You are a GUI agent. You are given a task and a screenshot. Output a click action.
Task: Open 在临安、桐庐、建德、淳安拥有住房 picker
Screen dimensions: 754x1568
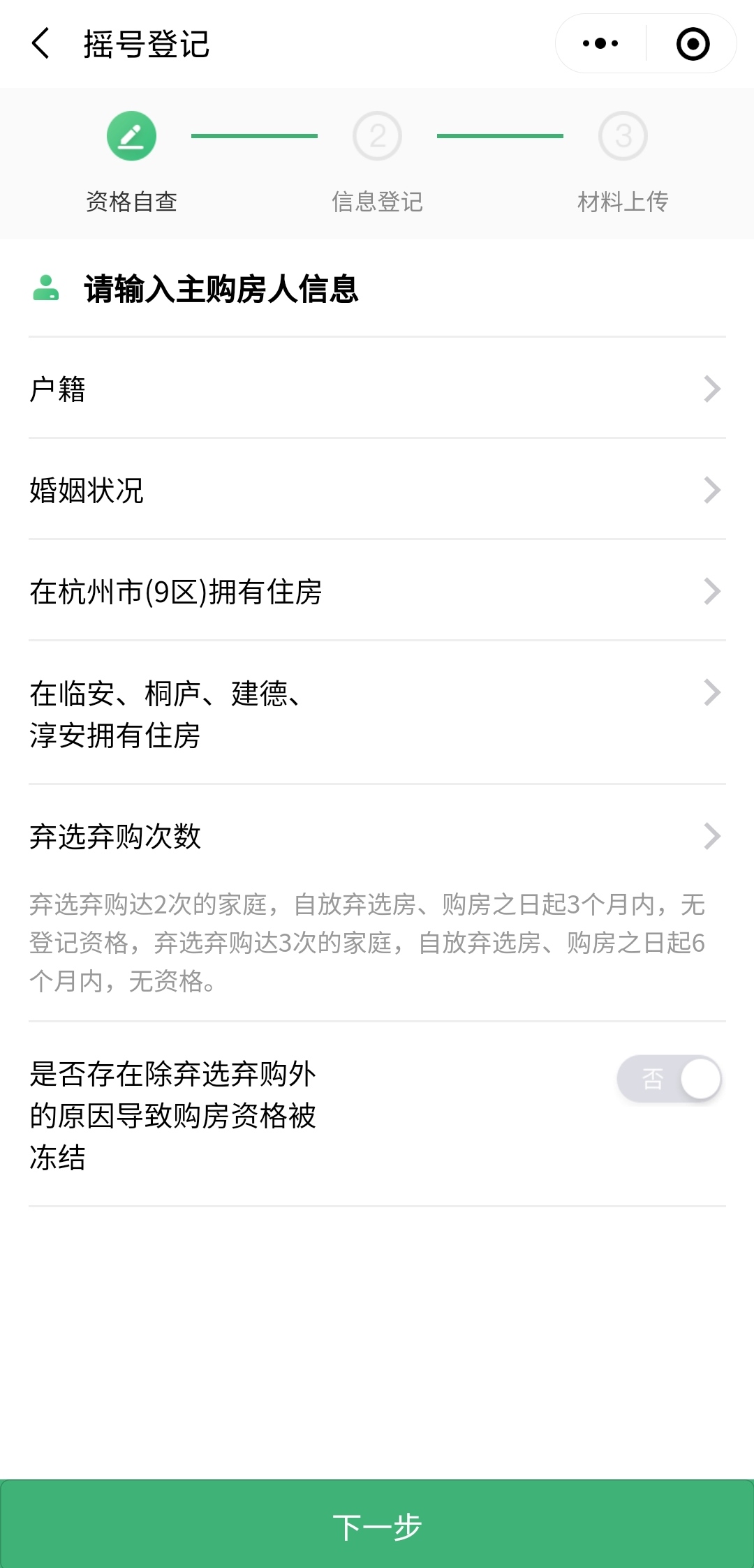[x=377, y=713]
